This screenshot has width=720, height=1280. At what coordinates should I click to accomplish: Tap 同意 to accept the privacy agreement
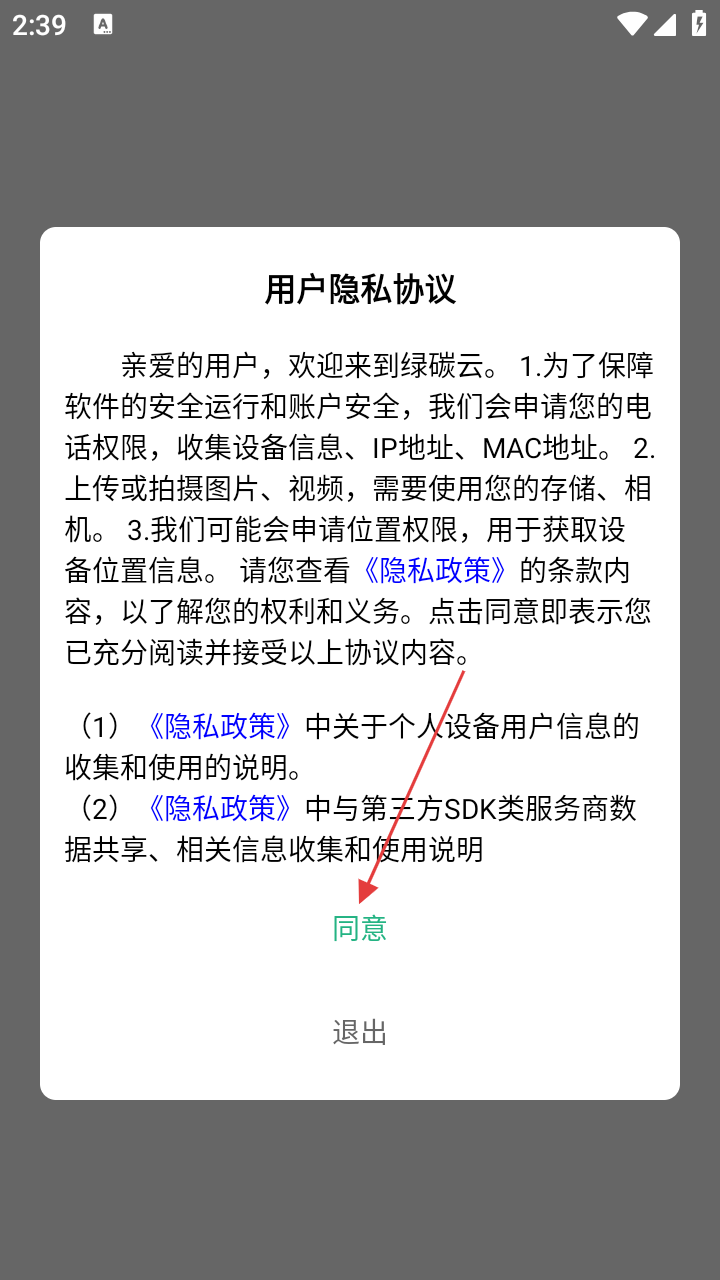[359, 929]
